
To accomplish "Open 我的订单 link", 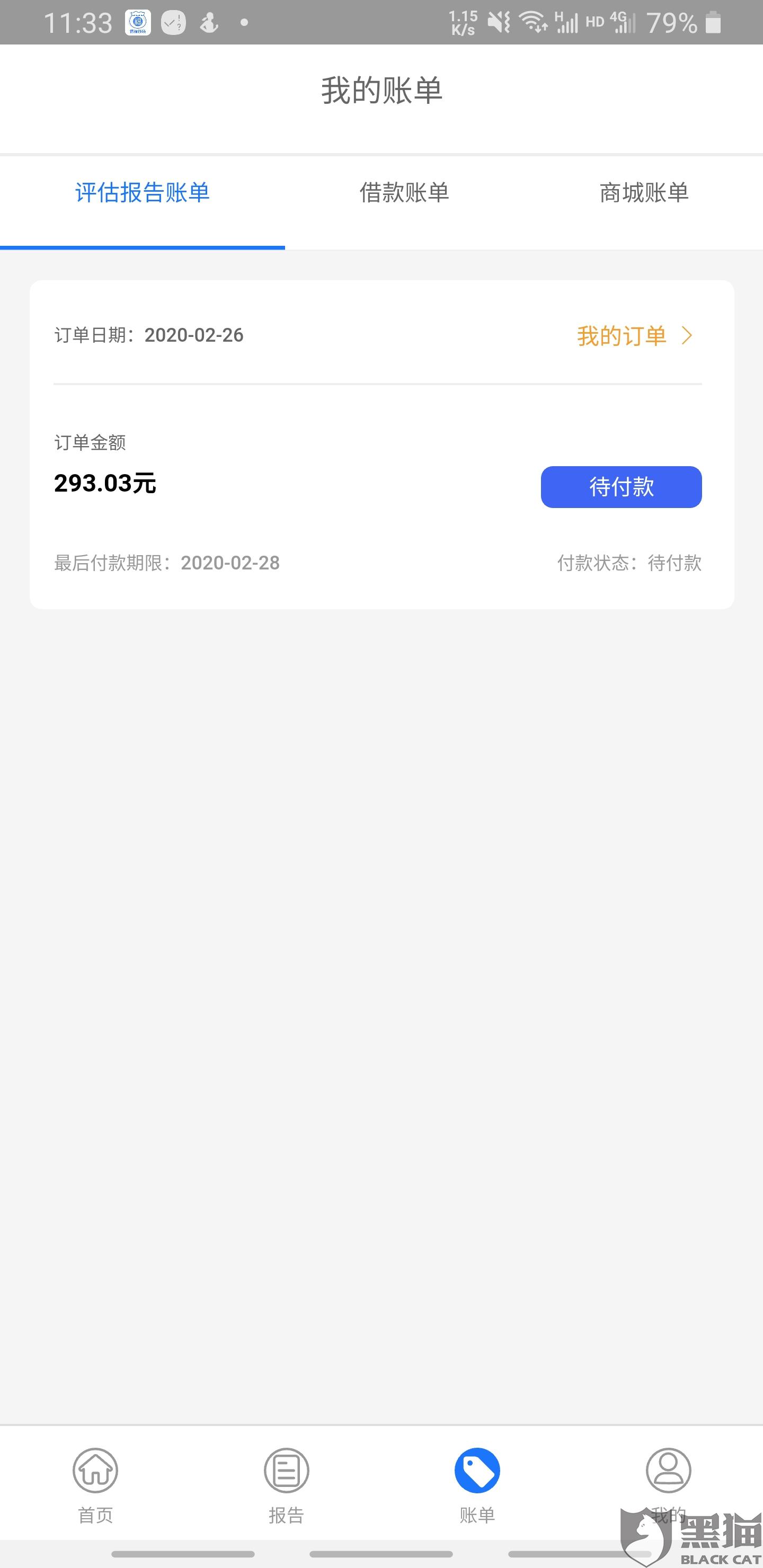I will [x=634, y=335].
